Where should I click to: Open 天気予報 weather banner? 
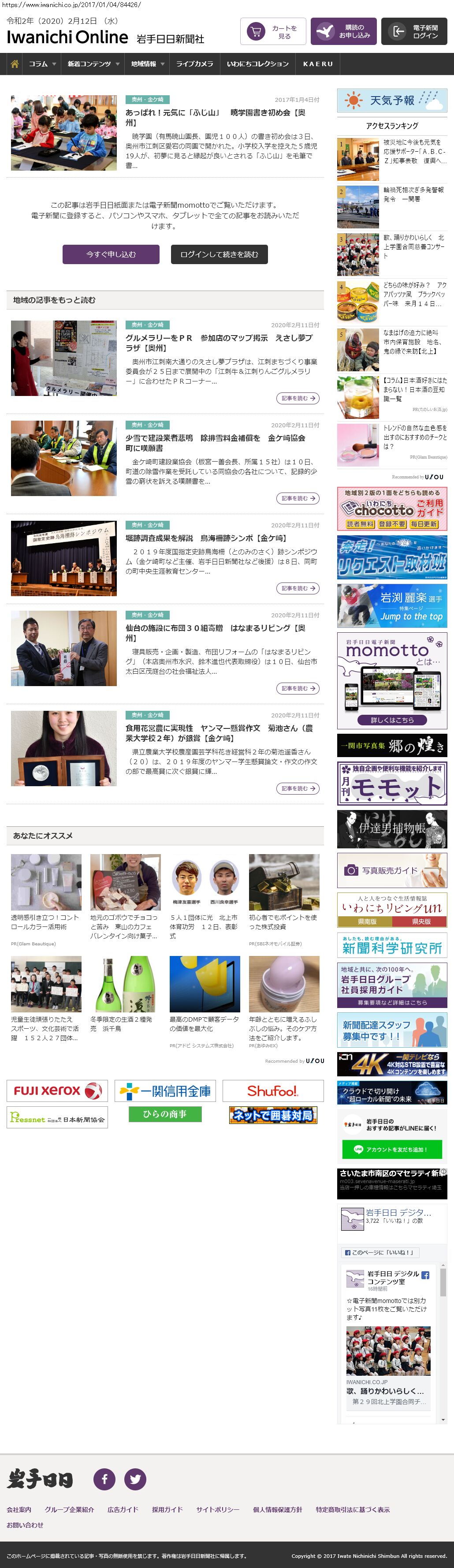pos(392,101)
